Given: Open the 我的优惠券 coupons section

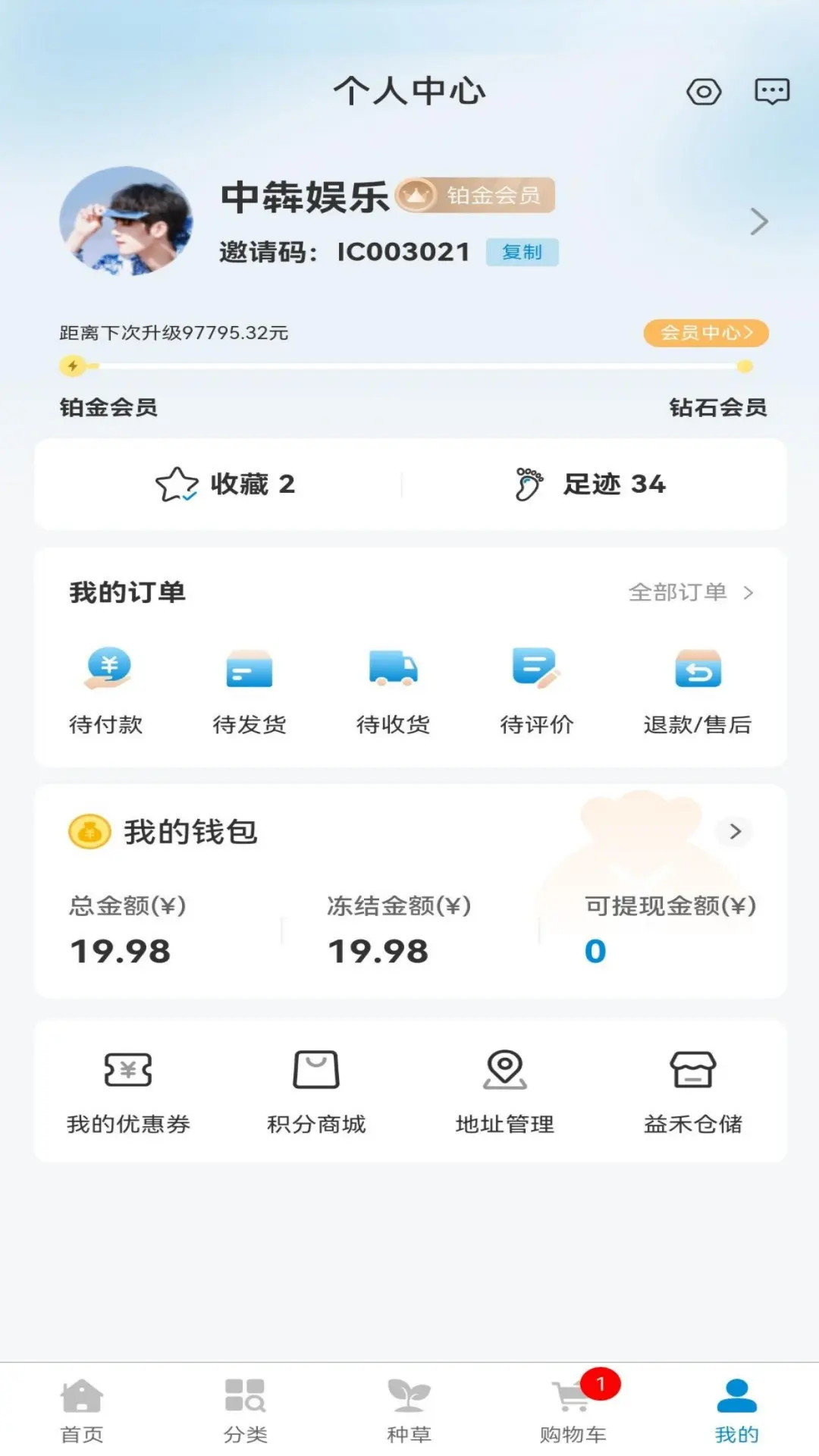Looking at the screenshot, I should [x=129, y=1092].
